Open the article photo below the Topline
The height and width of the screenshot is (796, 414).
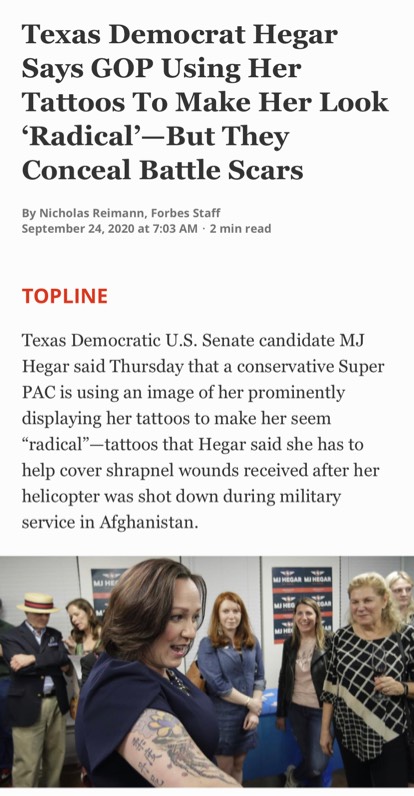(x=207, y=671)
